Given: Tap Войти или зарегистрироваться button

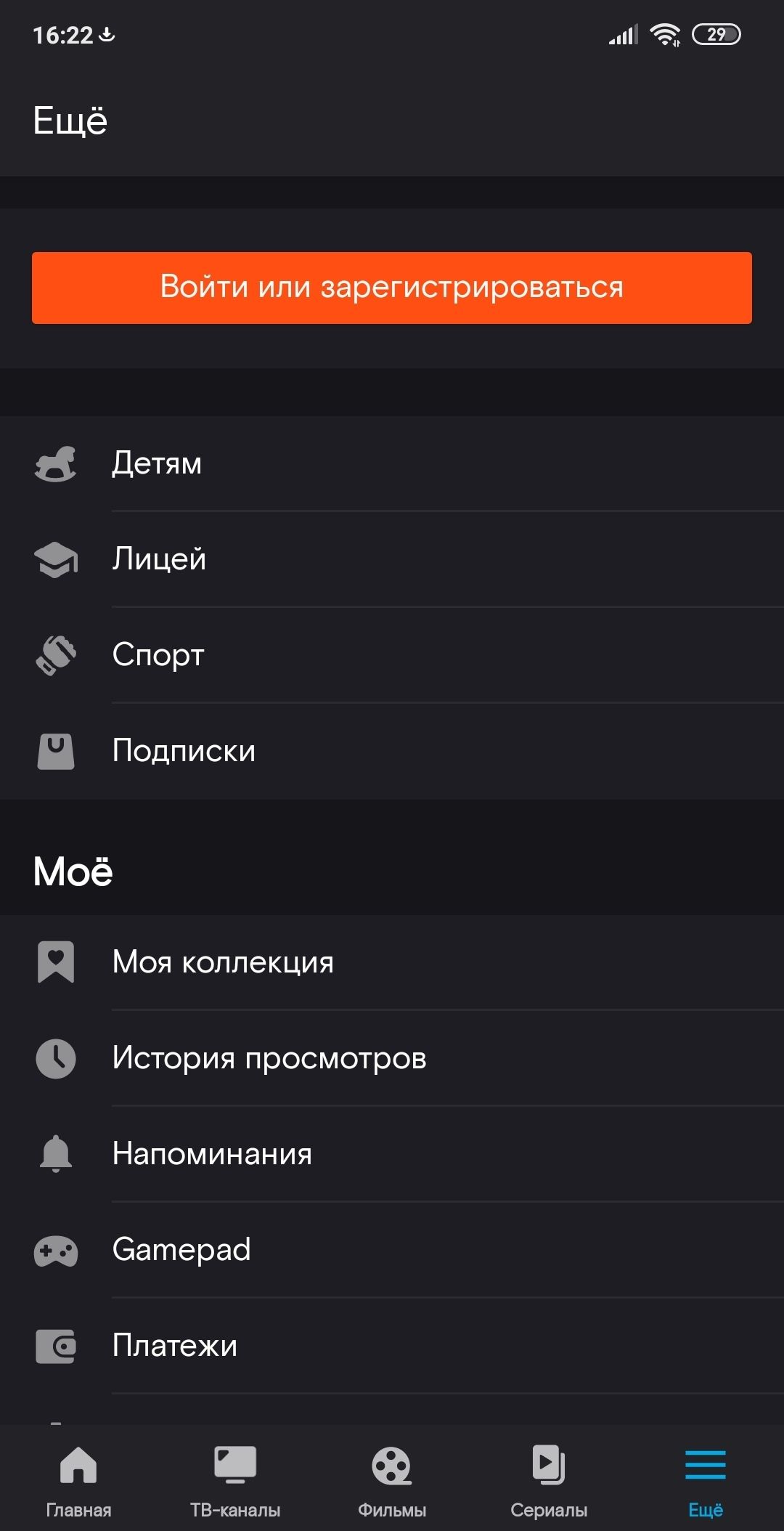Looking at the screenshot, I should point(392,288).
